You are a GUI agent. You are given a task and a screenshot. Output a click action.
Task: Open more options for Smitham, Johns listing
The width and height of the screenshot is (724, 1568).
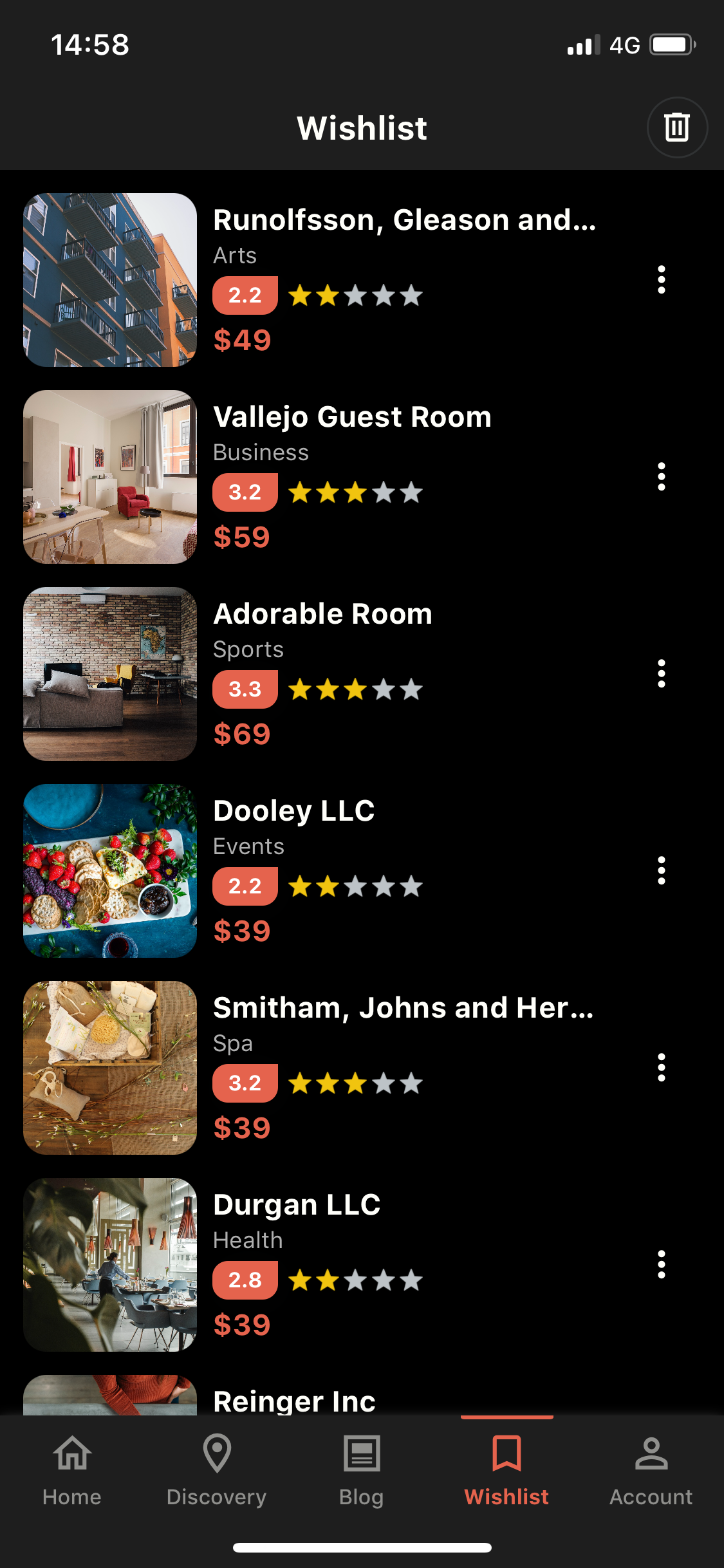[x=661, y=1068]
